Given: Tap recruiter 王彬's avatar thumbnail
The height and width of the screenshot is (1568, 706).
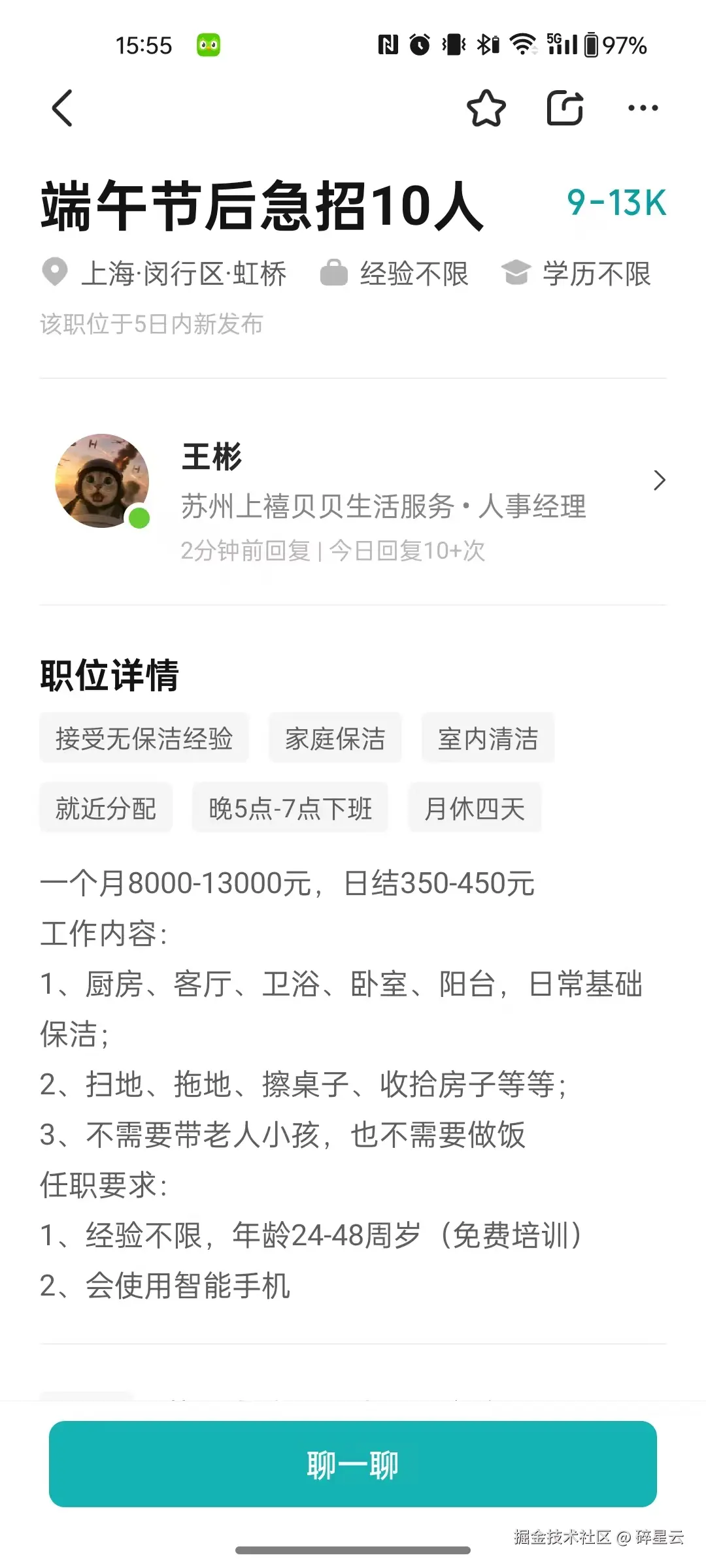Looking at the screenshot, I should [101, 480].
